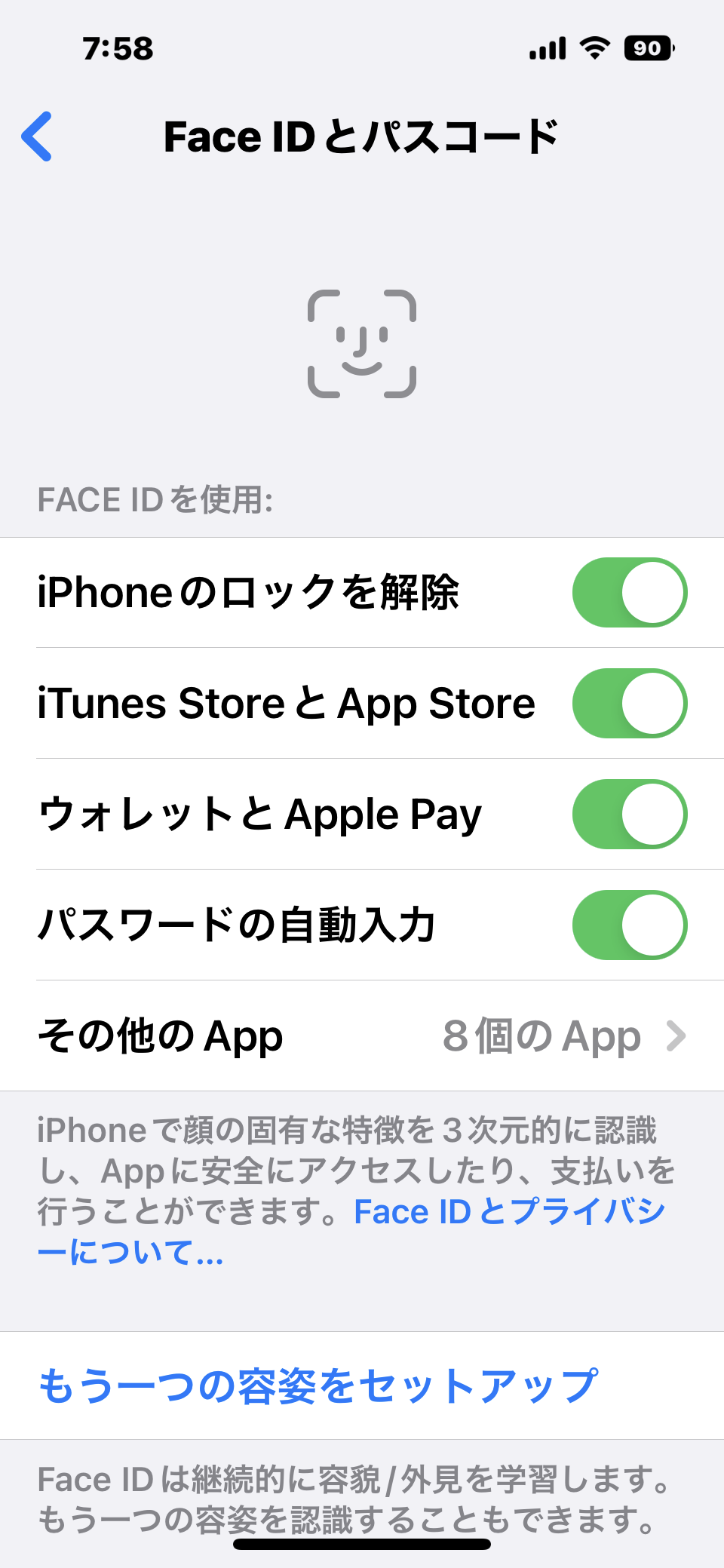724x1568 pixels.
Task: Toggle iPhoneのロックを解除 switch off
Action: click(x=629, y=593)
